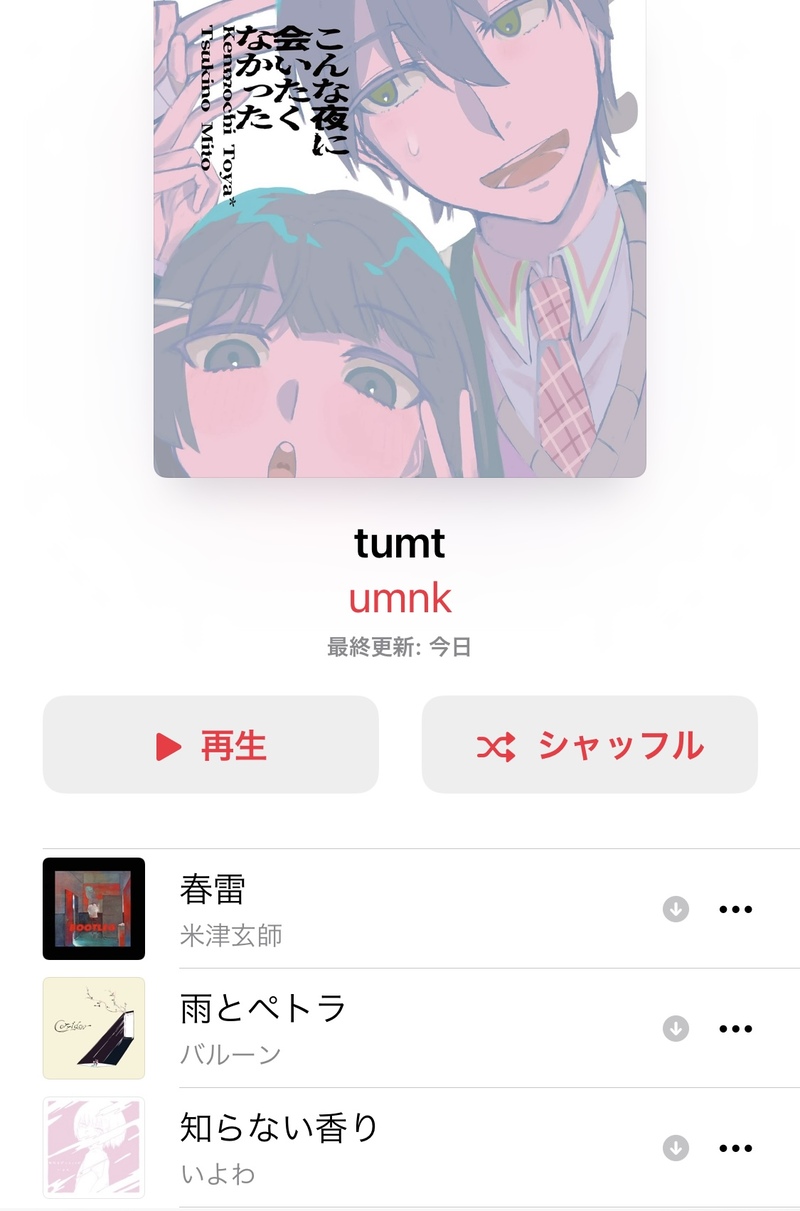Open more options for 雨とペトラ

[735, 1028]
